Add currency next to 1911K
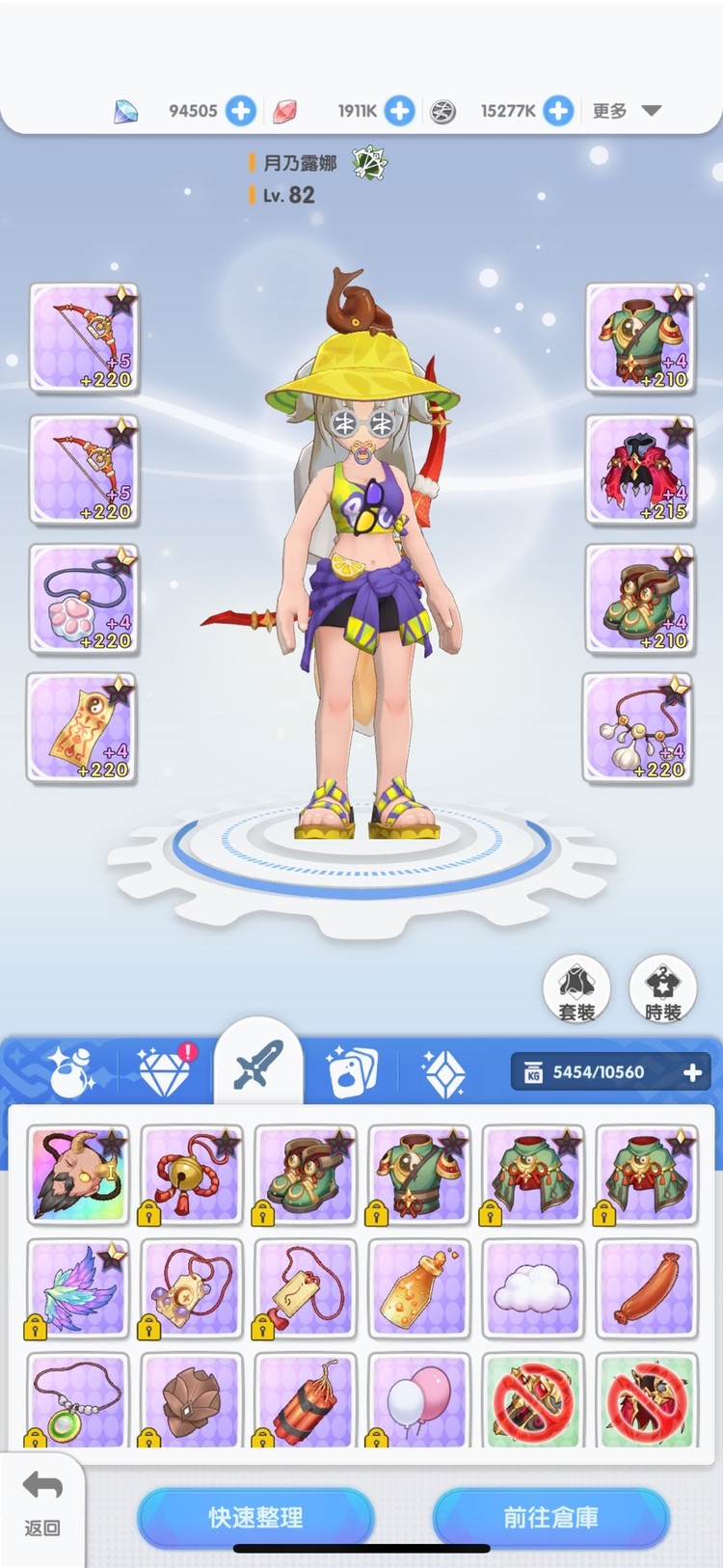723x1568 pixels. 399,111
